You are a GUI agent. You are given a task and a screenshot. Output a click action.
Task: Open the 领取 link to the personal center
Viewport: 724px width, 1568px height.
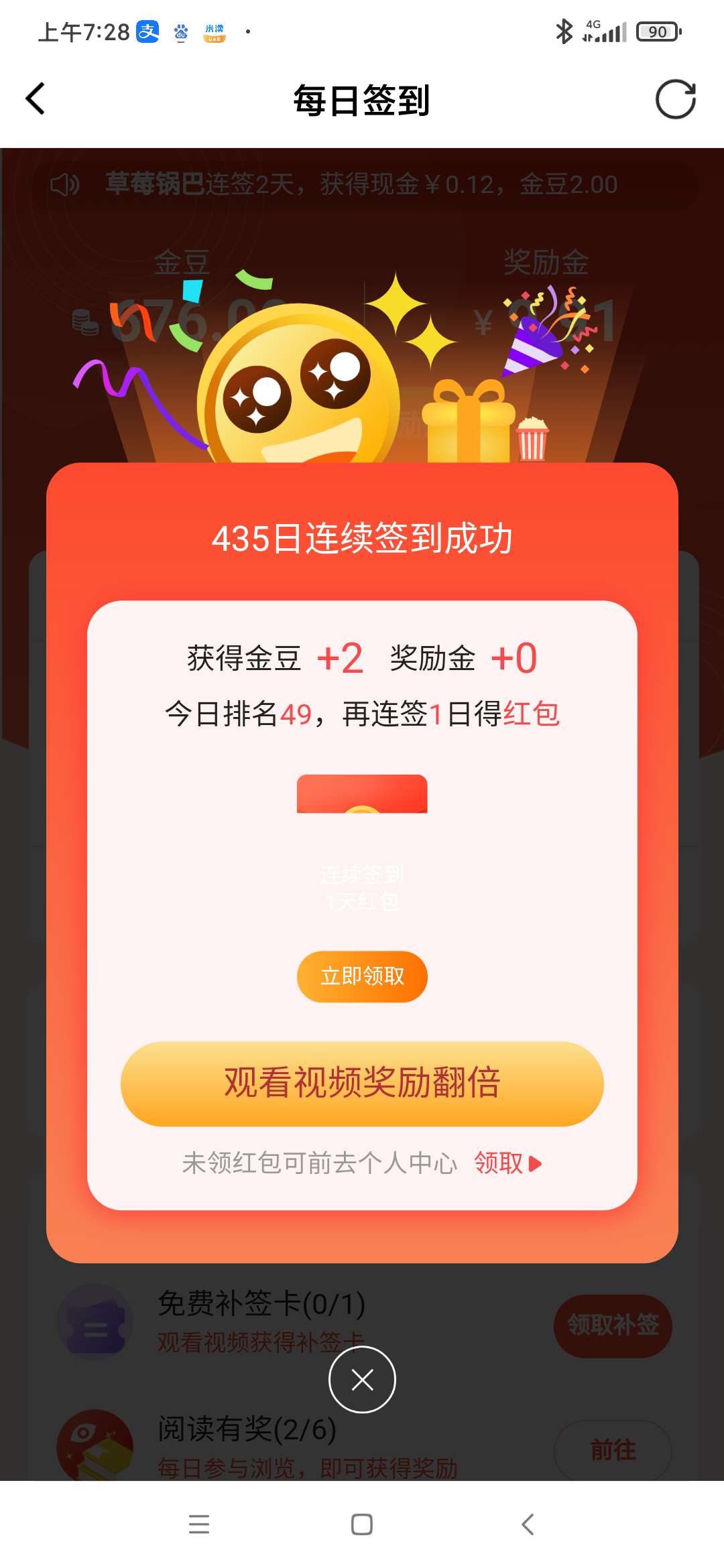507,1163
